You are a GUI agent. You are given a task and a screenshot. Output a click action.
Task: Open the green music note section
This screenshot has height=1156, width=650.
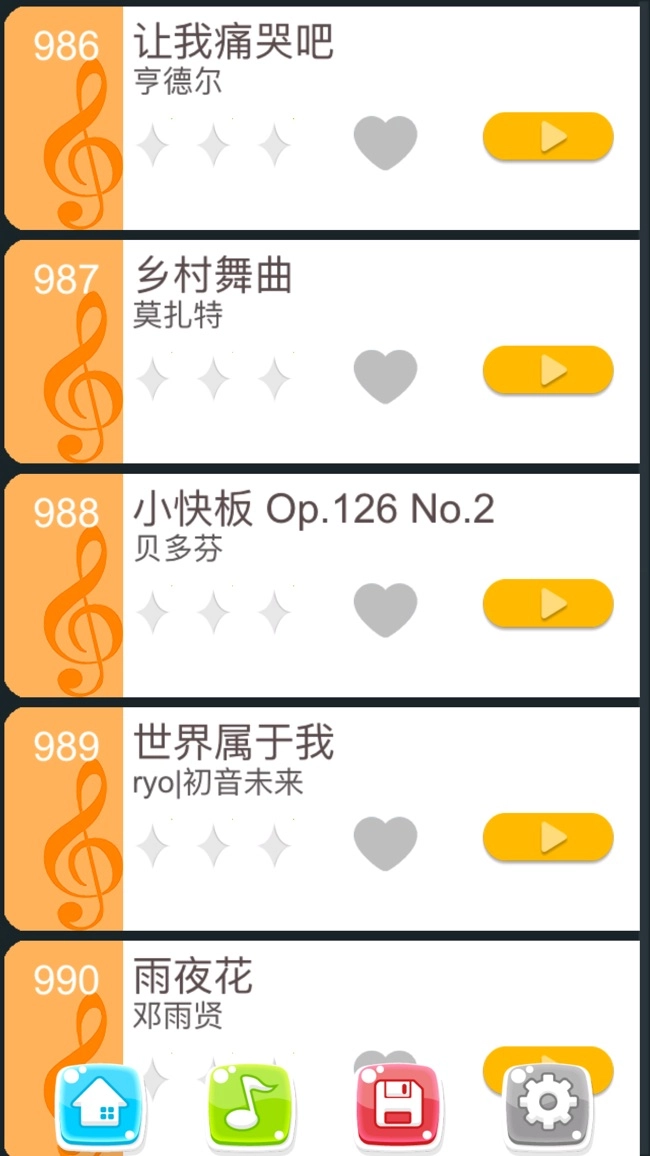coord(250,1106)
